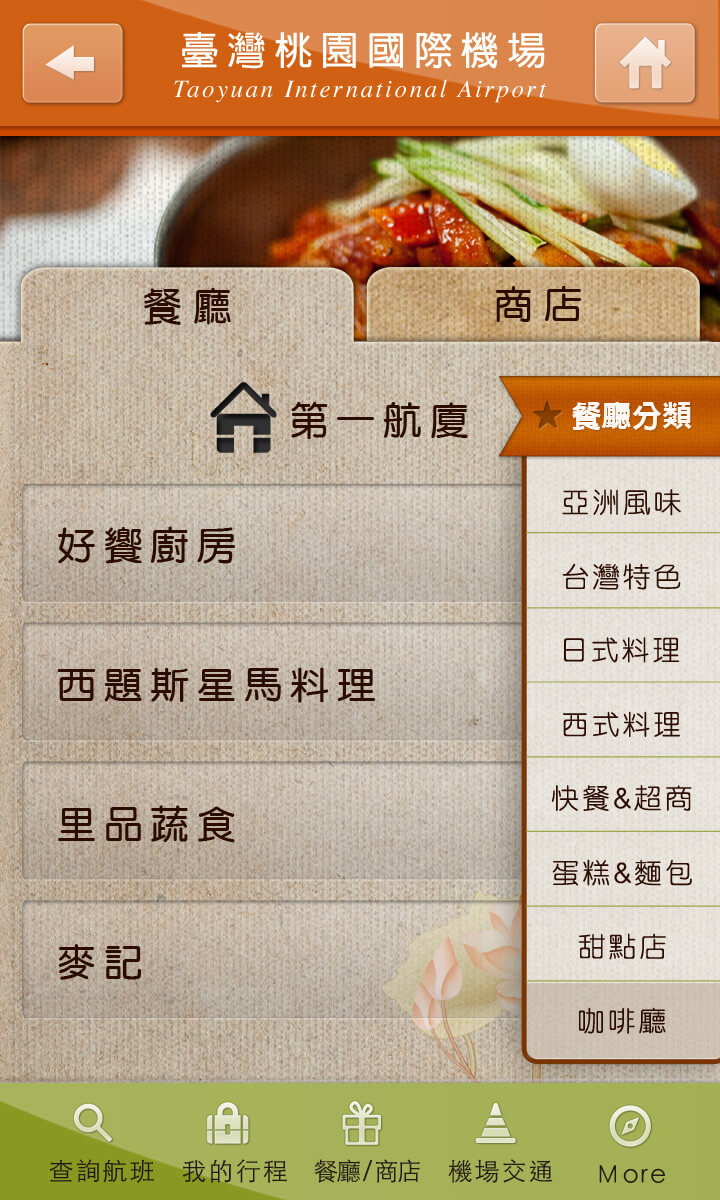Screen dimensions: 720x1200
Task: Switch to the 商店 tab
Action: pos(535,306)
